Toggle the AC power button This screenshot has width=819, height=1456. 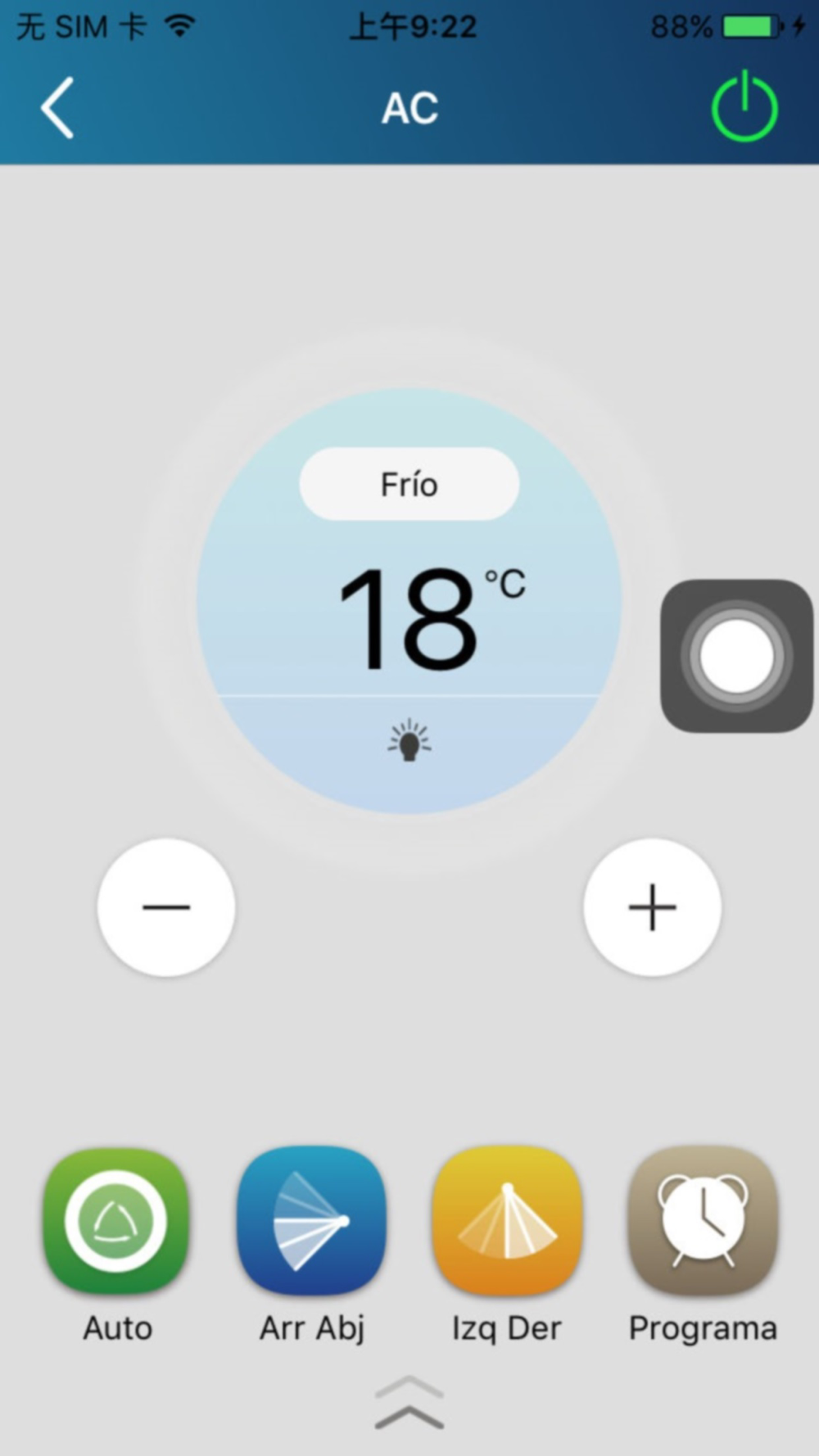(x=744, y=106)
